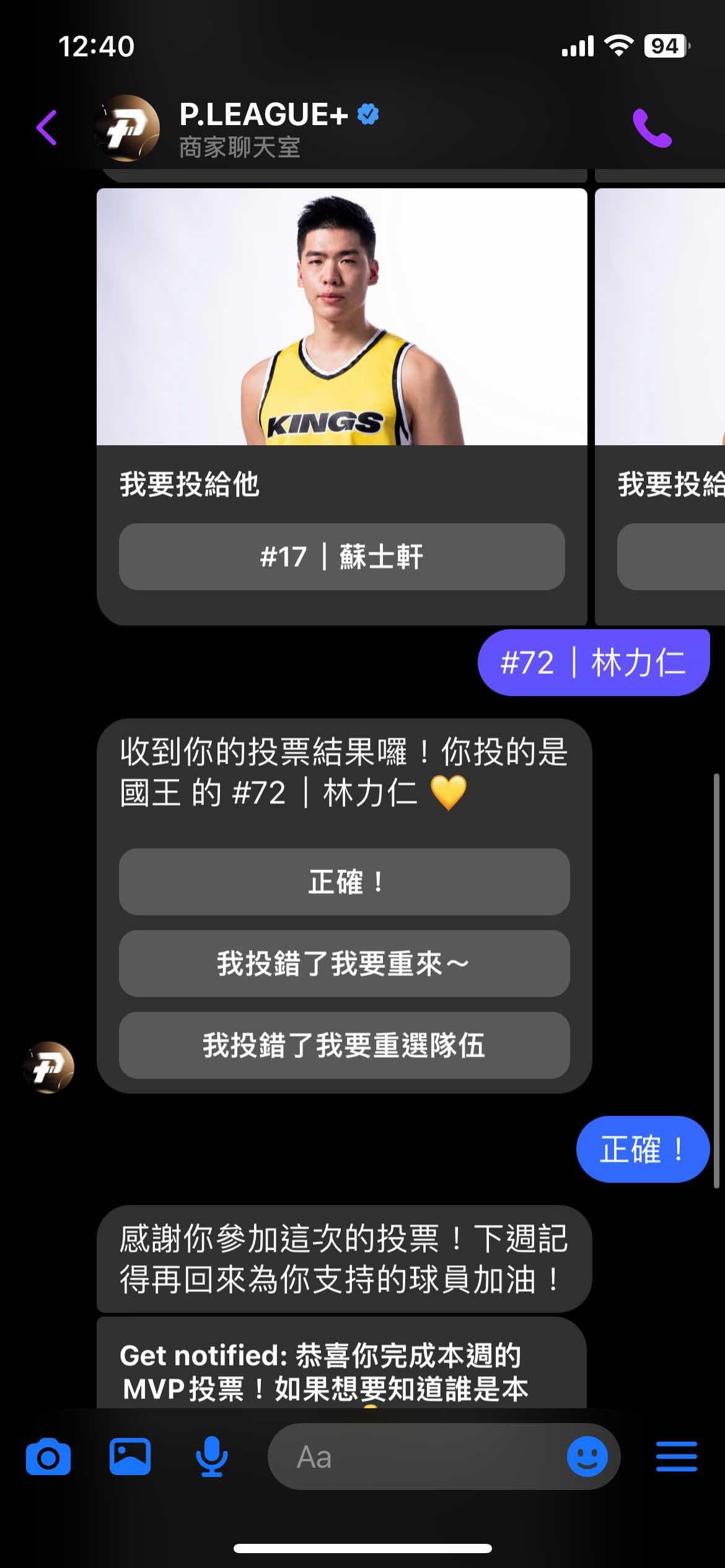This screenshot has height=1568, width=725.
Task: Open the emoji picker smiley
Action: (x=586, y=1457)
